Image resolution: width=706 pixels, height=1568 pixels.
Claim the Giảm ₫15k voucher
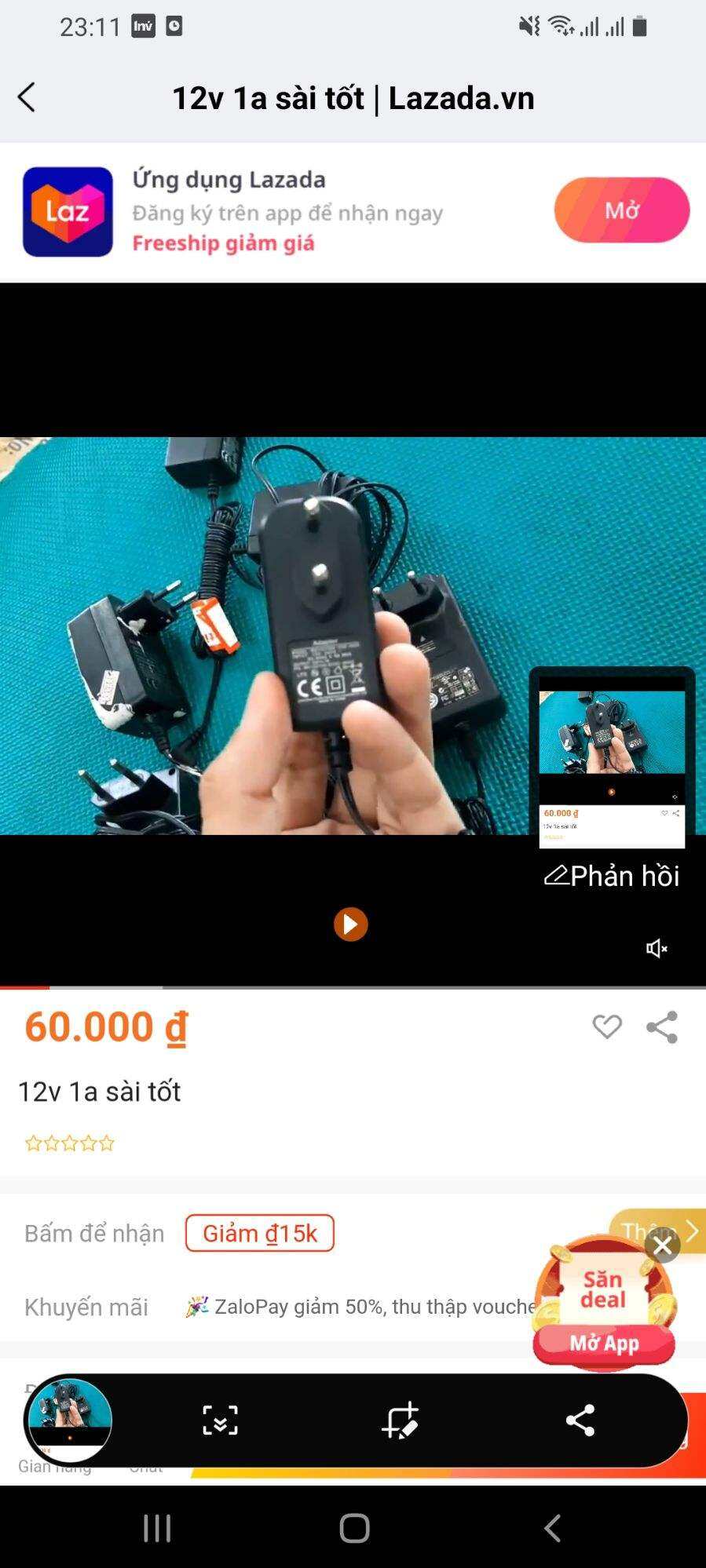pos(259,1233)
